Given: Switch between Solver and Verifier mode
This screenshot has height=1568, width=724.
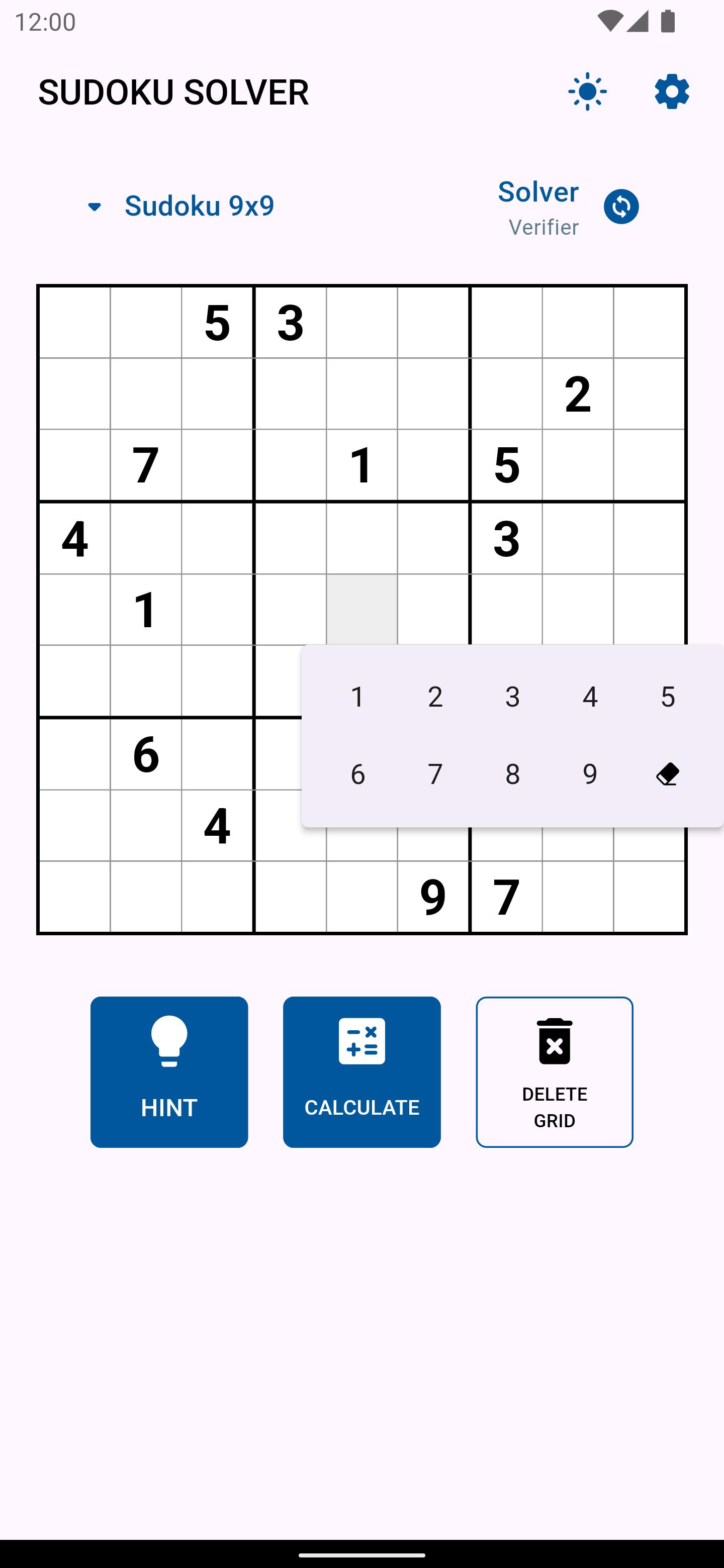Looking at the screenshot, I should [621, 207].
